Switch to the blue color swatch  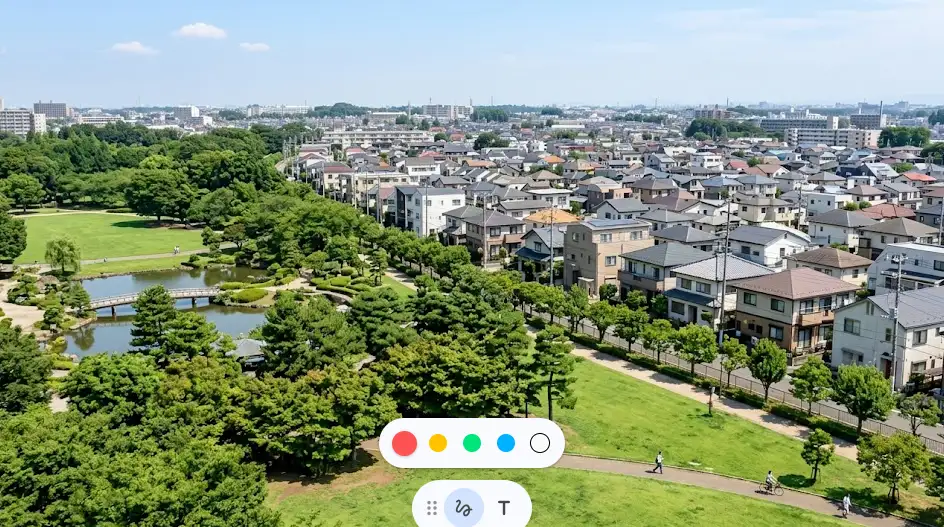(506, 443)
